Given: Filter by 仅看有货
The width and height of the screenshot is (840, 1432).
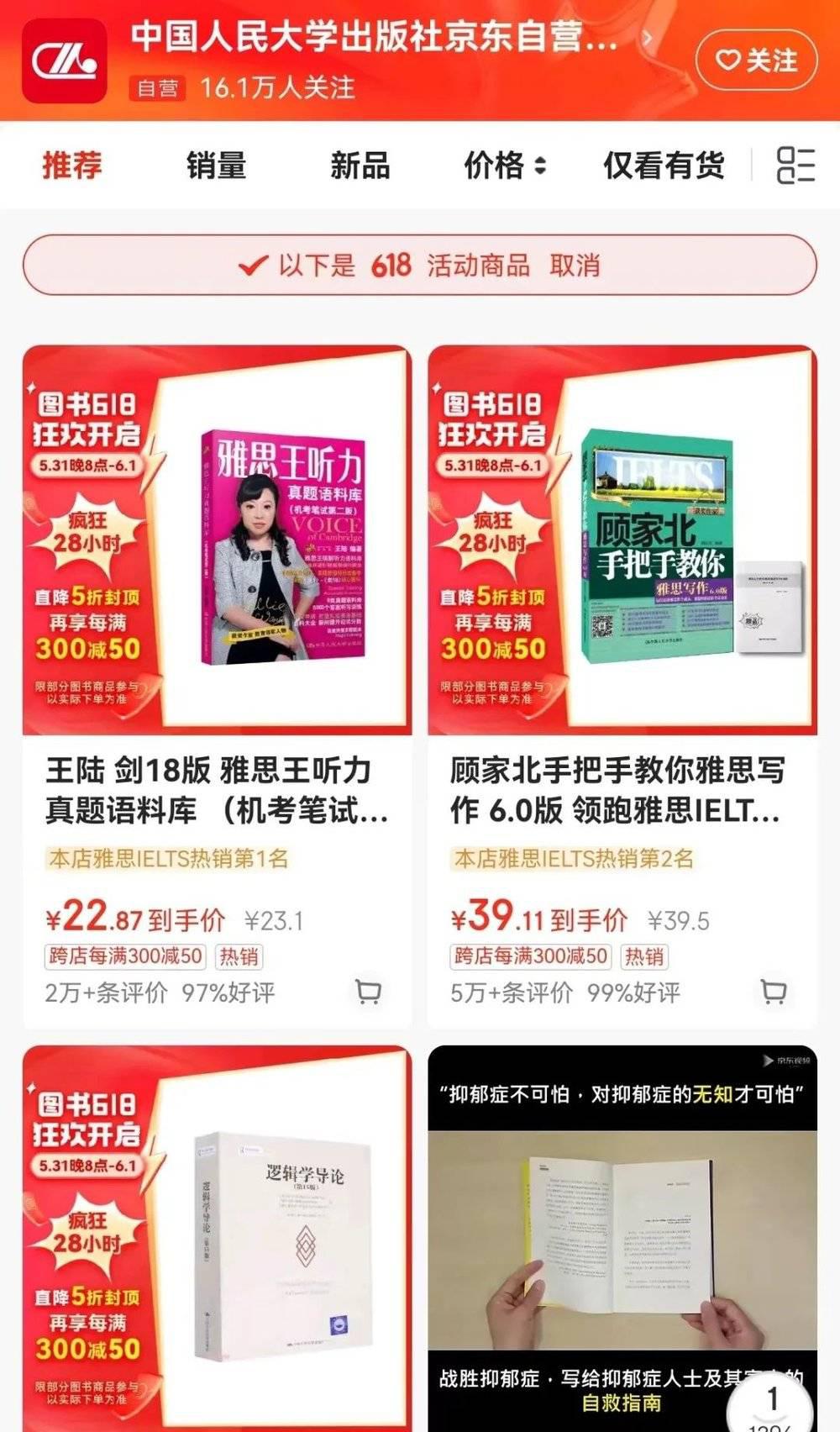Looking at the screenshot, I should coord(664,166).
